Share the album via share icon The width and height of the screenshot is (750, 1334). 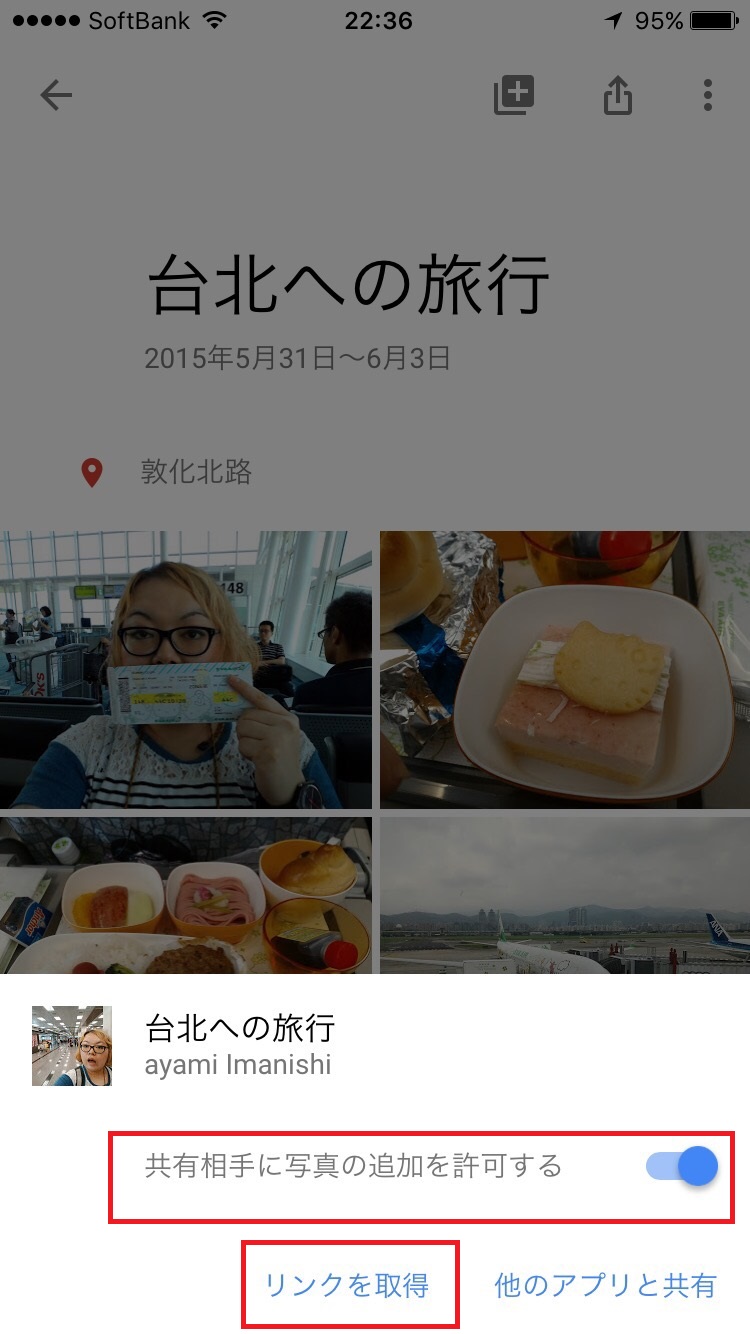tap(617, 96)
